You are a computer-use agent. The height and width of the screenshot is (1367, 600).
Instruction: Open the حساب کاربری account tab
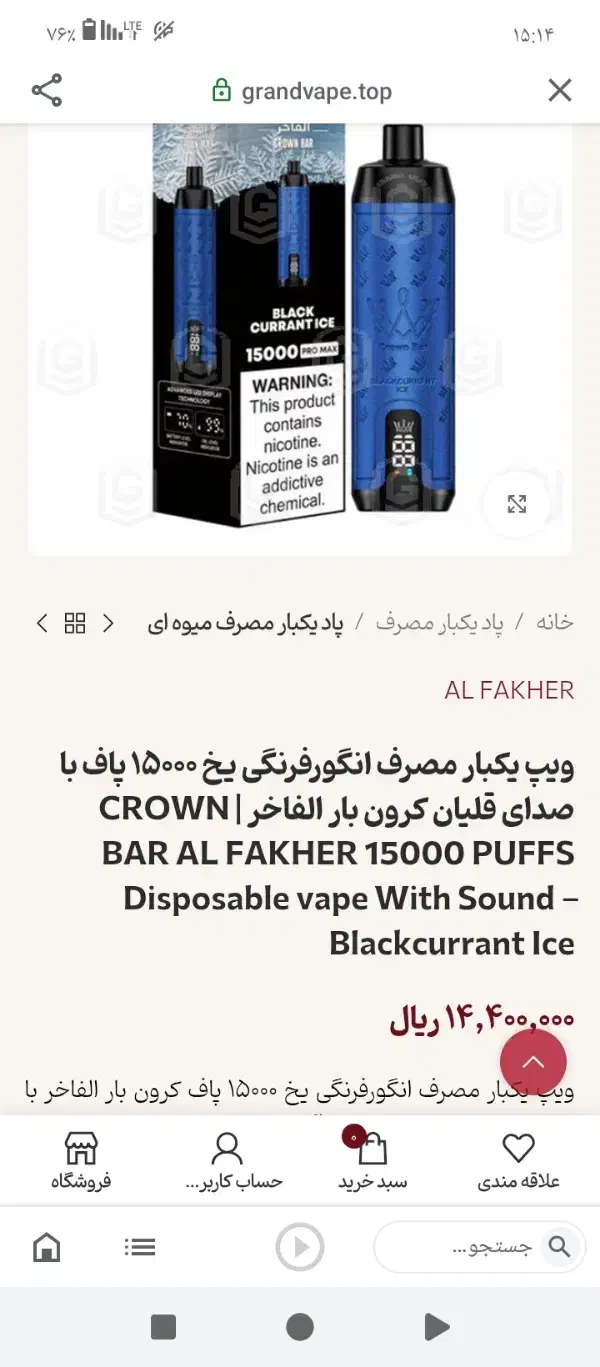coord(230,1161)
